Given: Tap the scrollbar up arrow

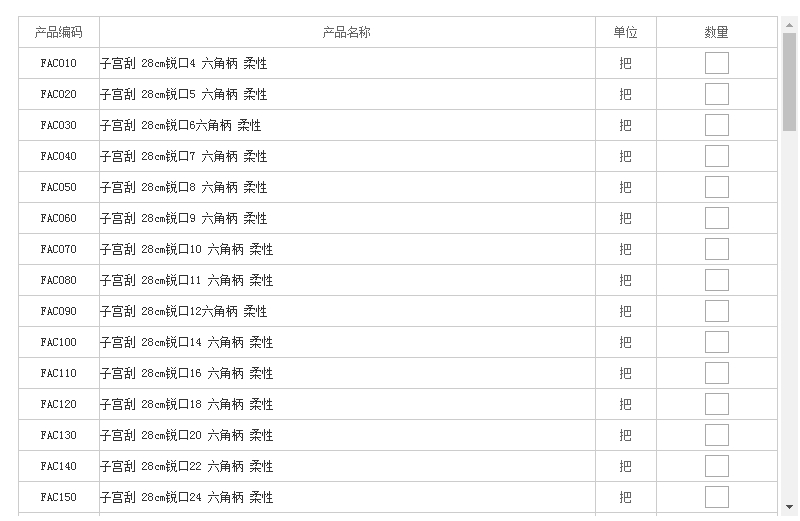Looking at the screenshot, I should pos(789,25).
